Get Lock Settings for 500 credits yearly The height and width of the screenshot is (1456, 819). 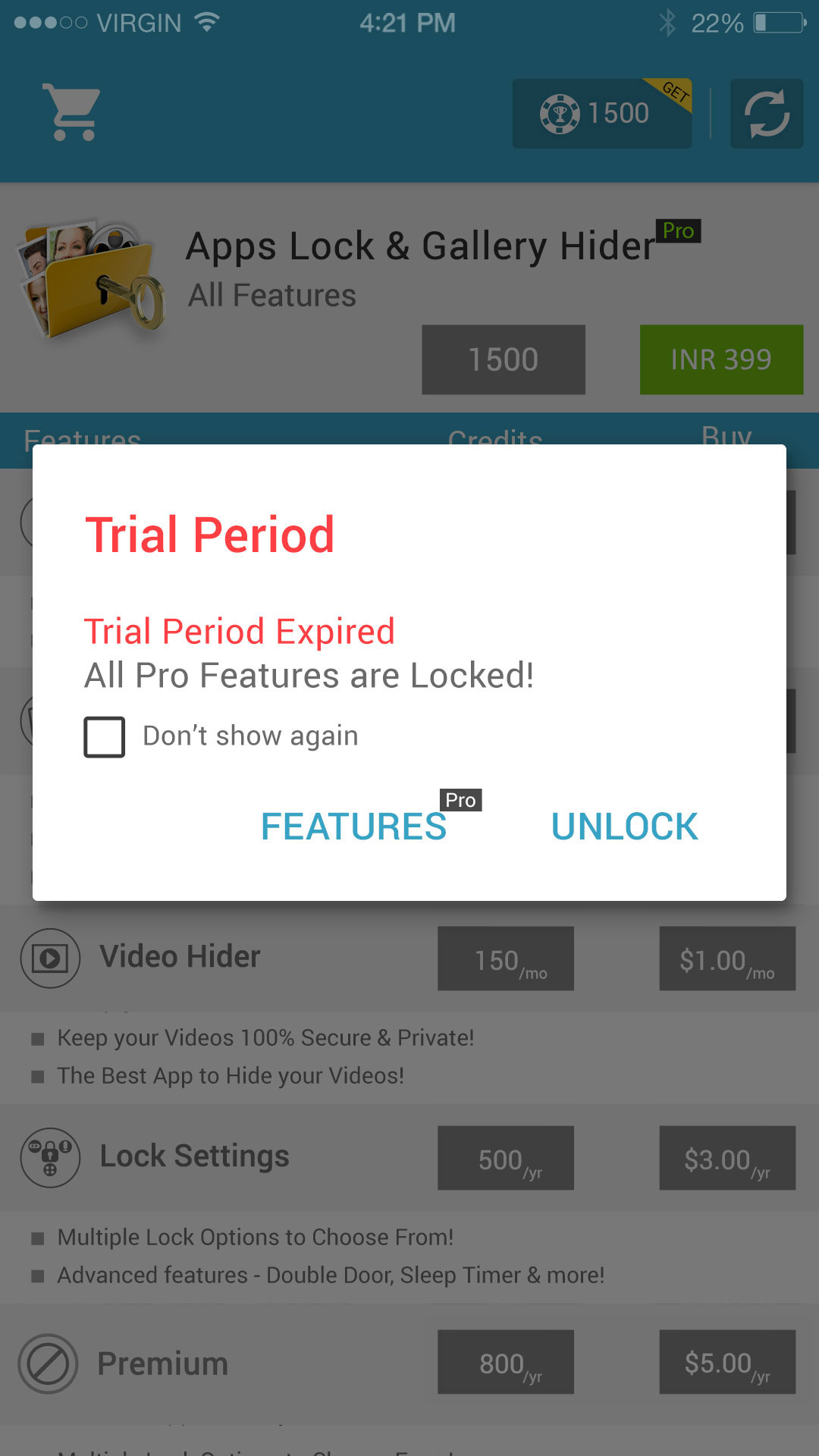tap(505, 1159)
